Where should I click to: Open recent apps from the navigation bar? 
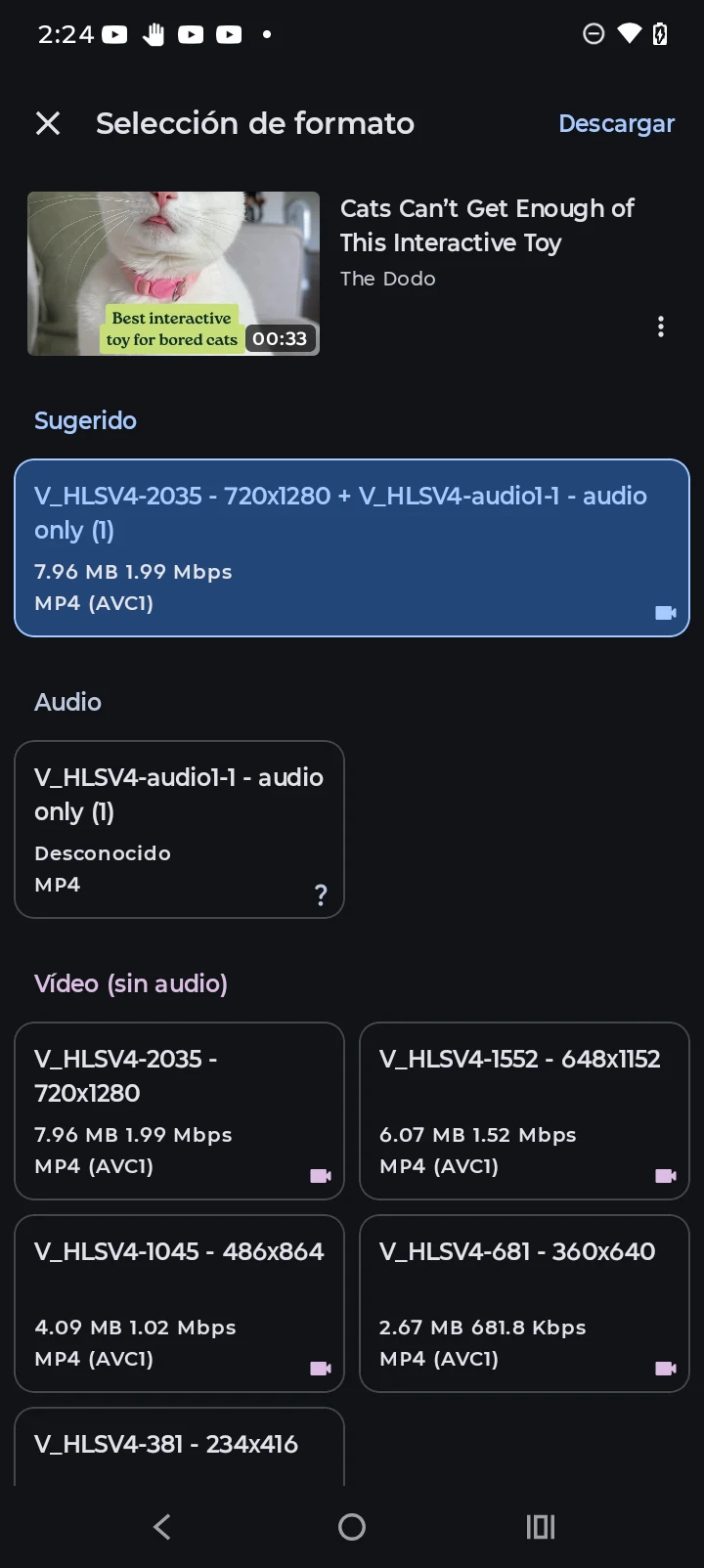[541, 1527]
